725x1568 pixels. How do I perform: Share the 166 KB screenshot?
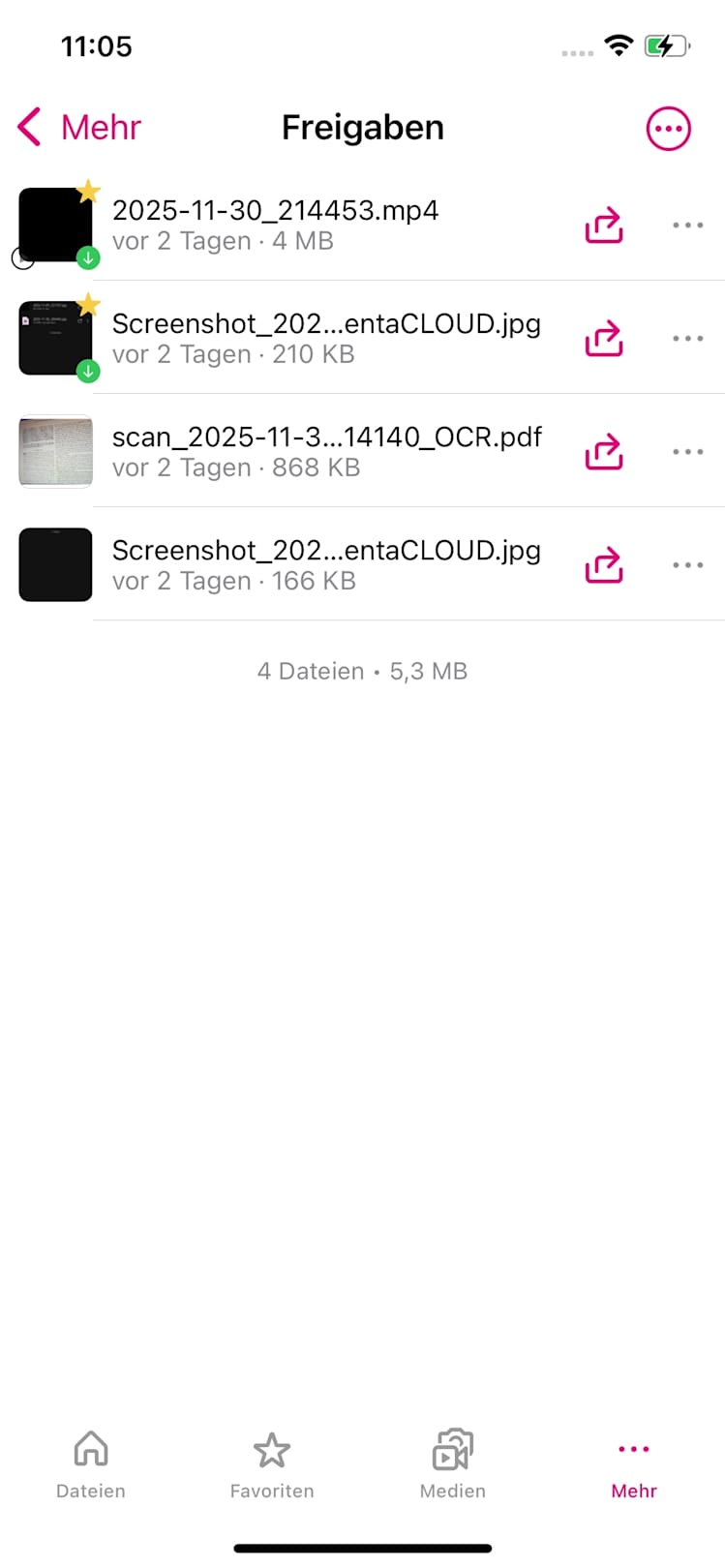tap(604, 564)
